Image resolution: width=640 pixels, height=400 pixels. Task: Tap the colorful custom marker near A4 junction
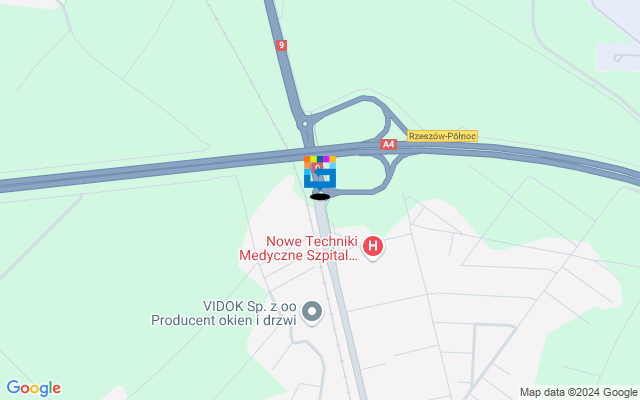tap(320, 171)
